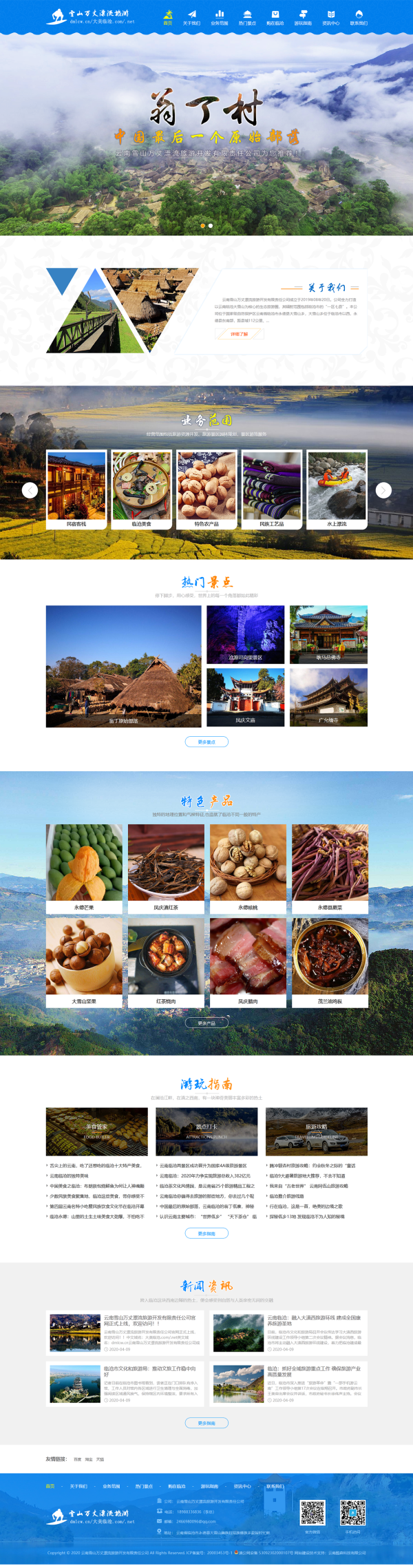The height and width of the screenshot is (1568, 413).
Task: Open 关于我们 in top navigation
Action: point(191,17)
